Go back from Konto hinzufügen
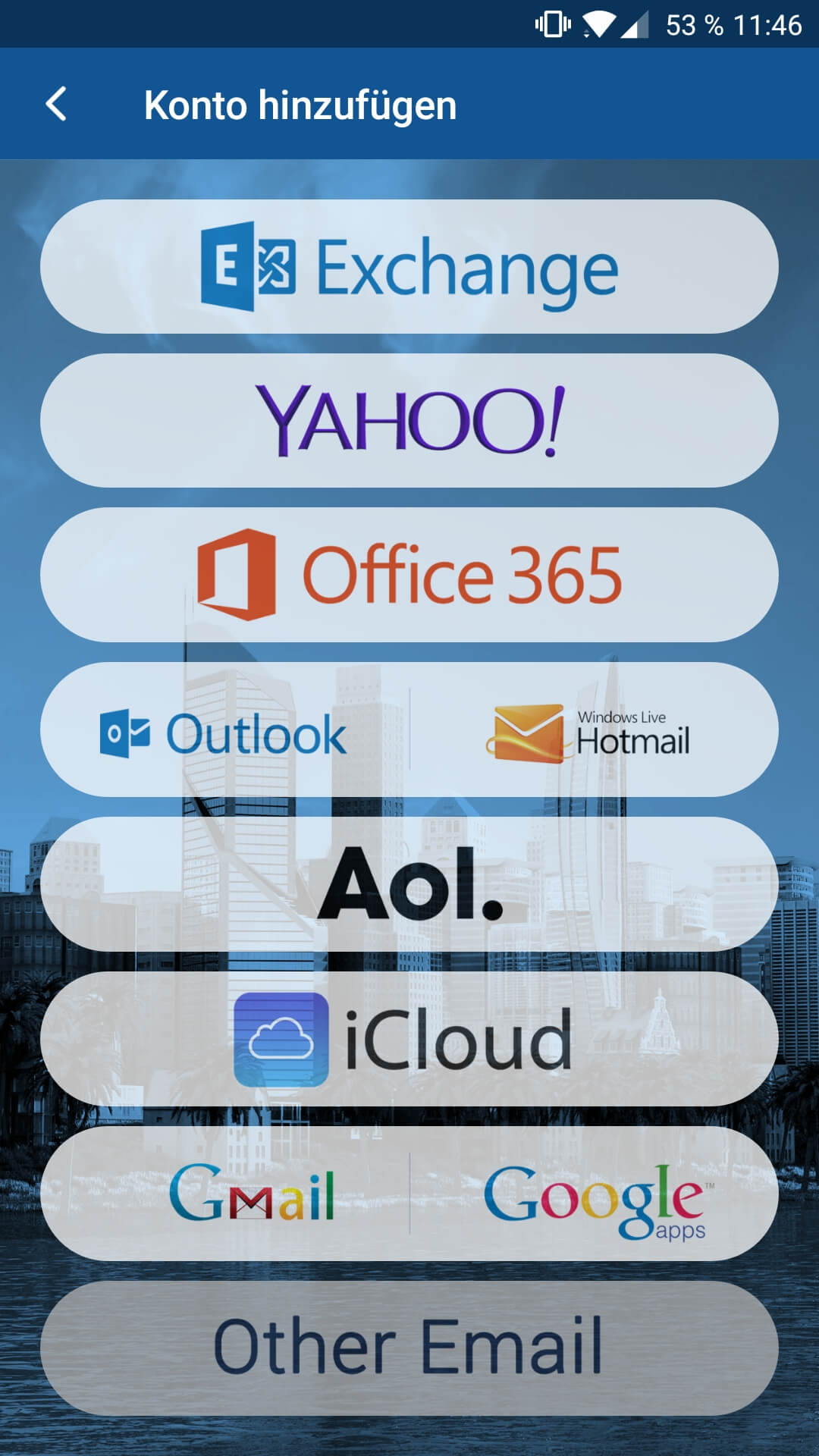This screenshot has width=819, height=1456. click(56, 104)
